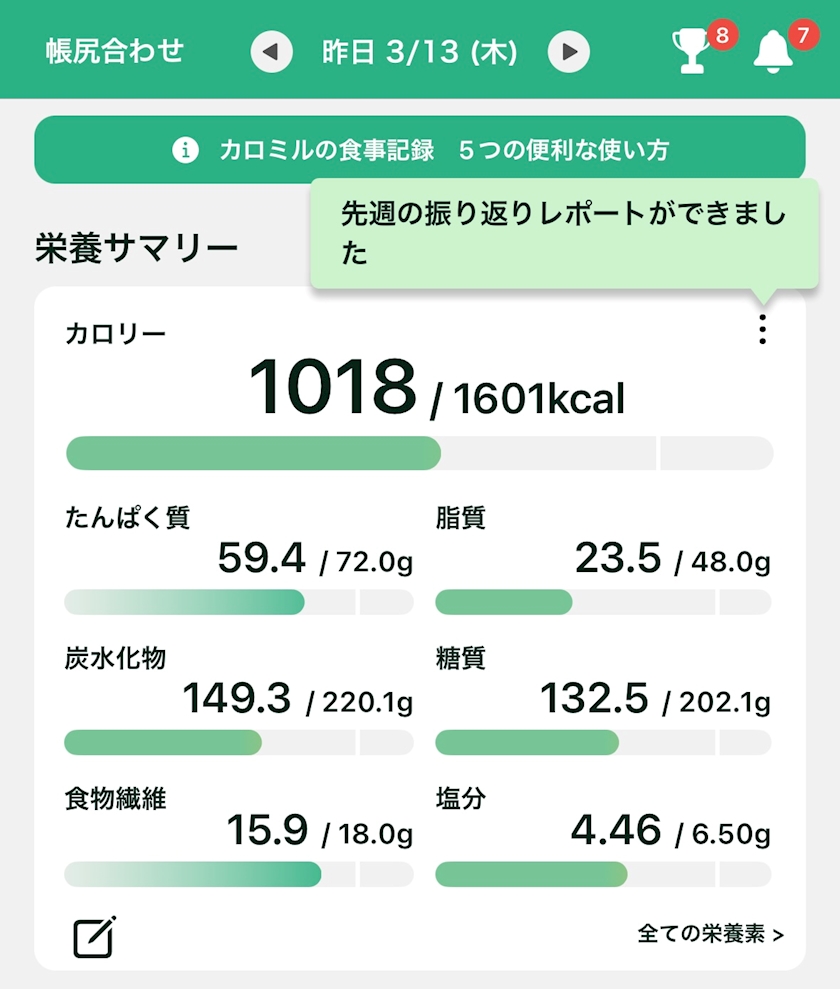Viewport: 840px width, 989px height.
Task: Open the nutrition summary overflow menu
Action: point(763,329)
